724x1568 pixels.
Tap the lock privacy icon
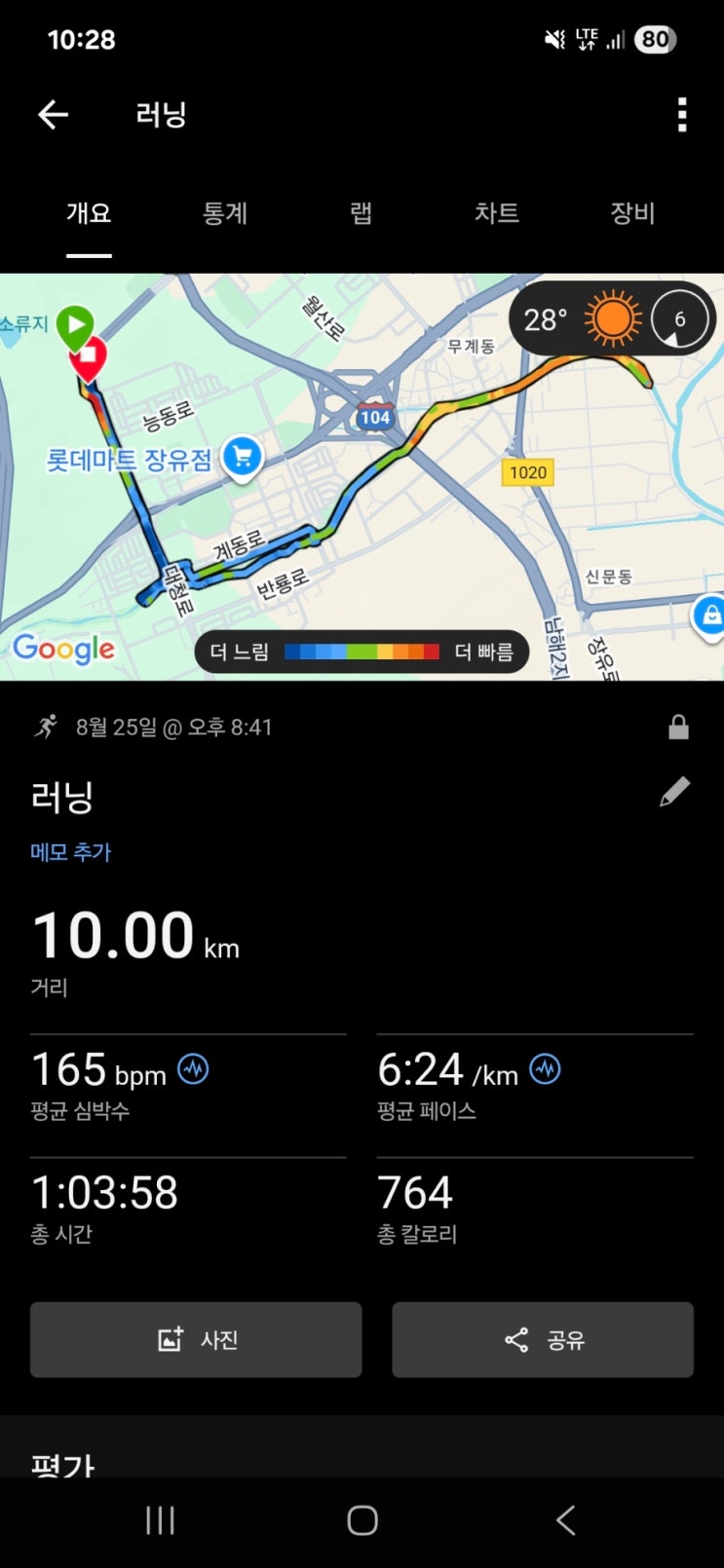[678, 728]
